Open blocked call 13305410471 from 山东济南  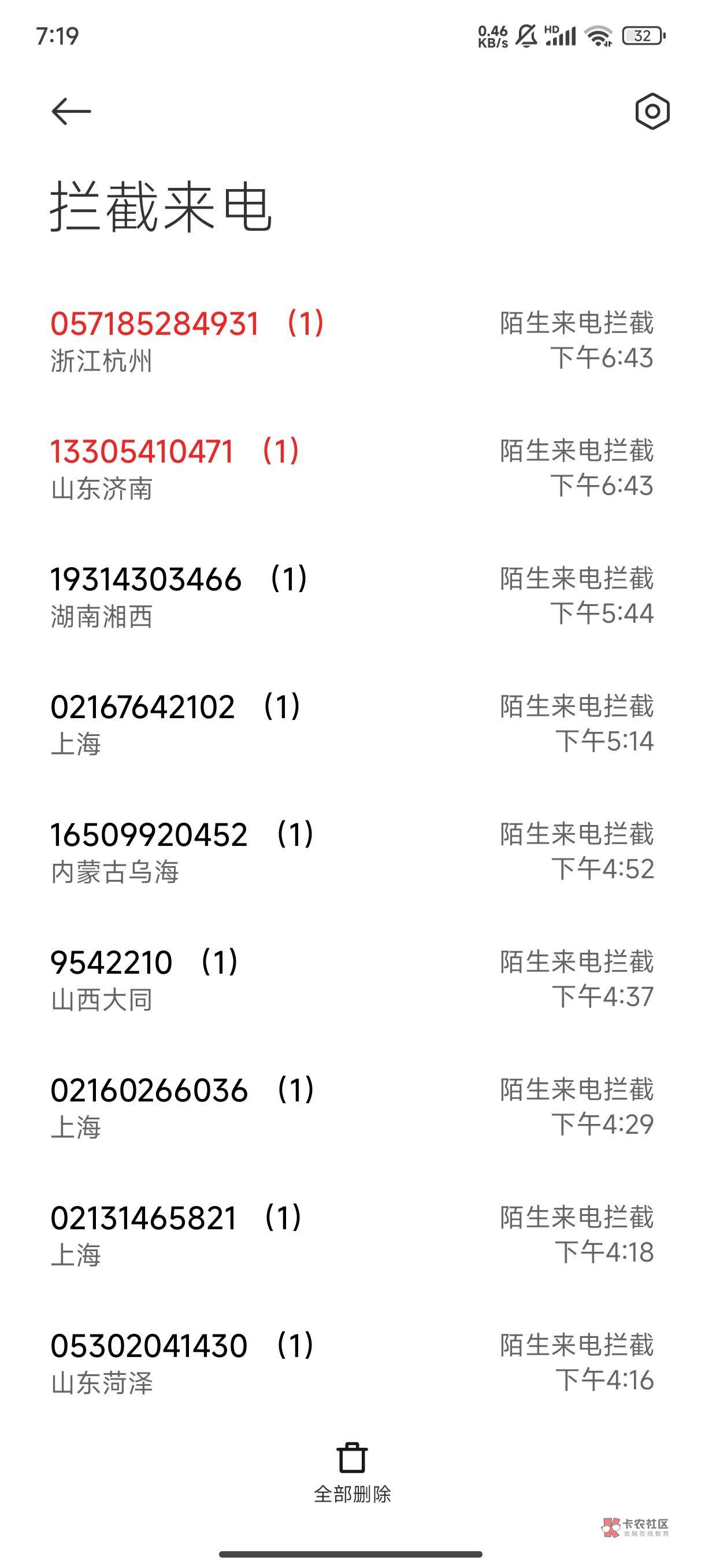[x=352, y=469]
